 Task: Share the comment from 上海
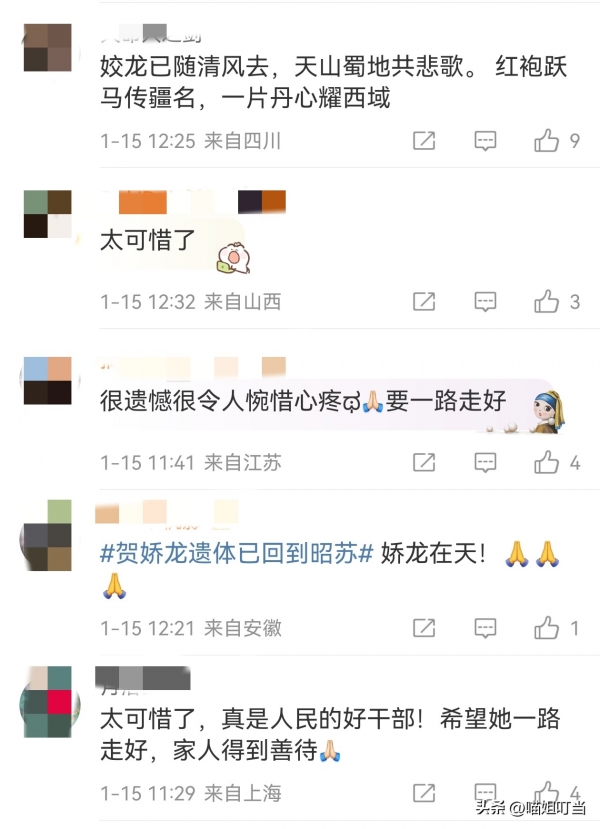[x=424, y=793]
